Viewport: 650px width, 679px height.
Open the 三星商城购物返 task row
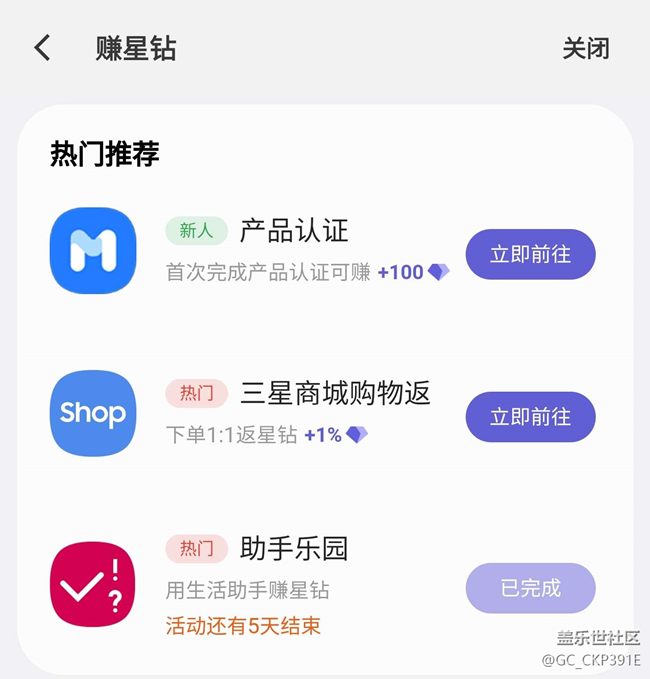pos(335,394)
